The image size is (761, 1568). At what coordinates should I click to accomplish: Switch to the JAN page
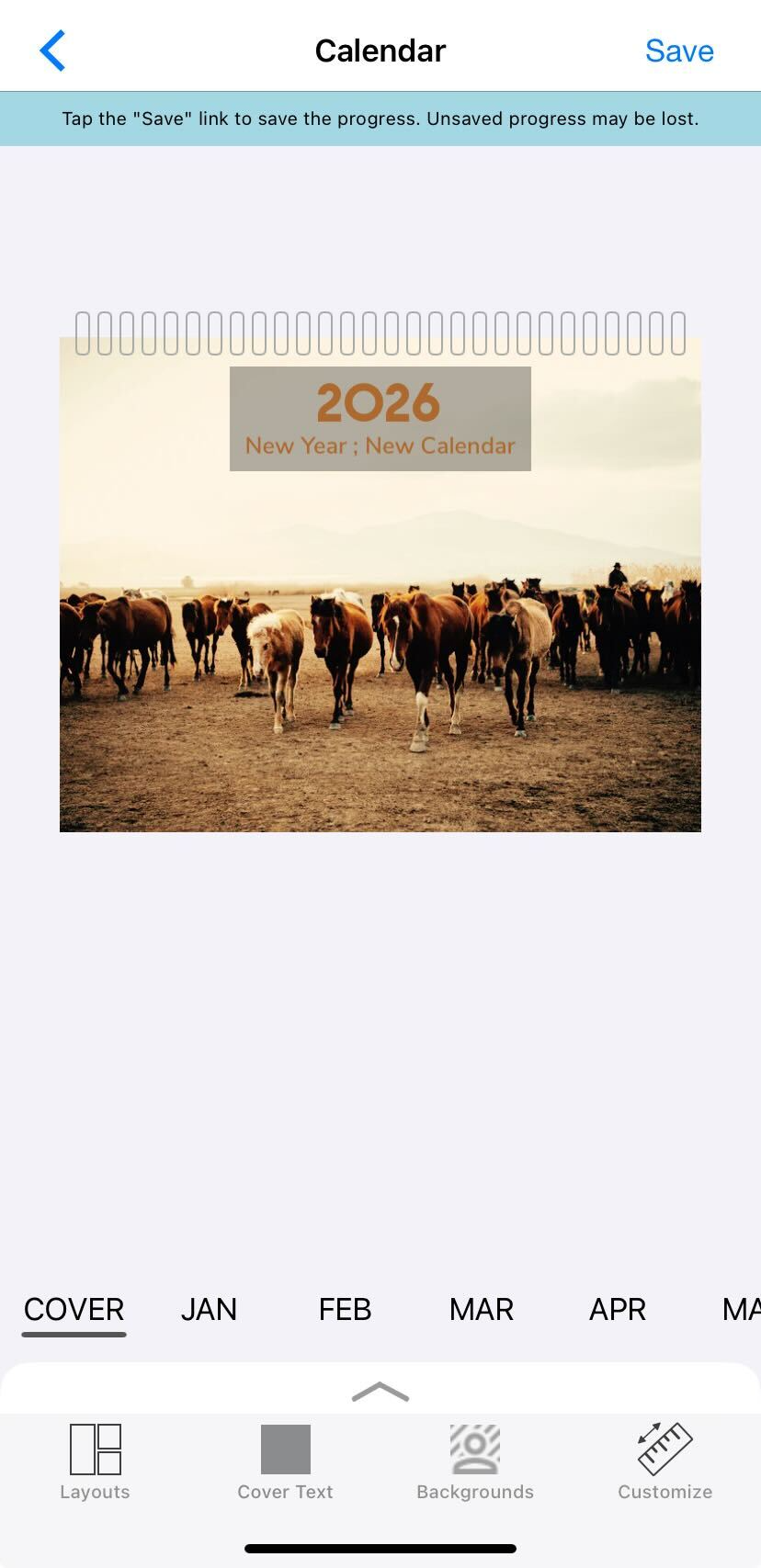point(209,1309)
